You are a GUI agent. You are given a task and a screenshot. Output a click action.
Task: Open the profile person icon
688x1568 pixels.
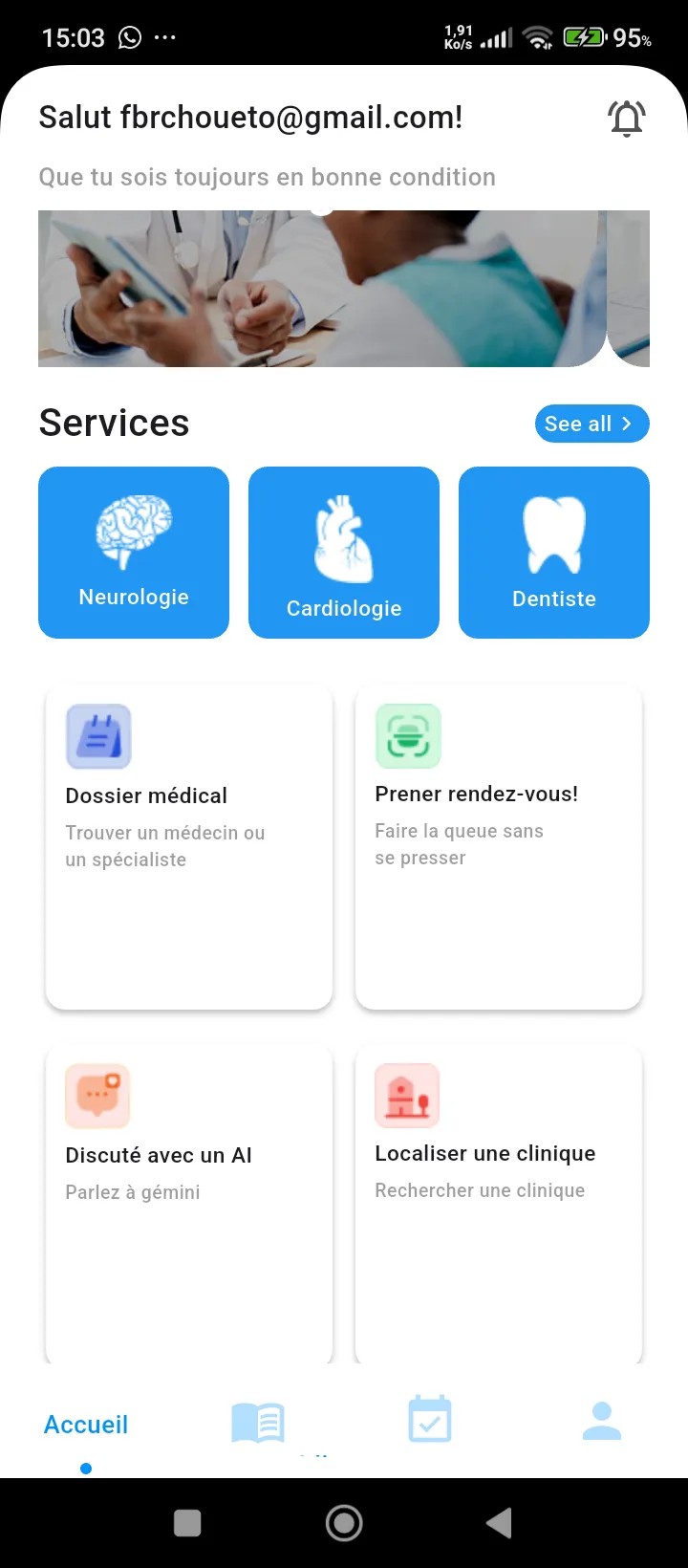(601, 1420)
